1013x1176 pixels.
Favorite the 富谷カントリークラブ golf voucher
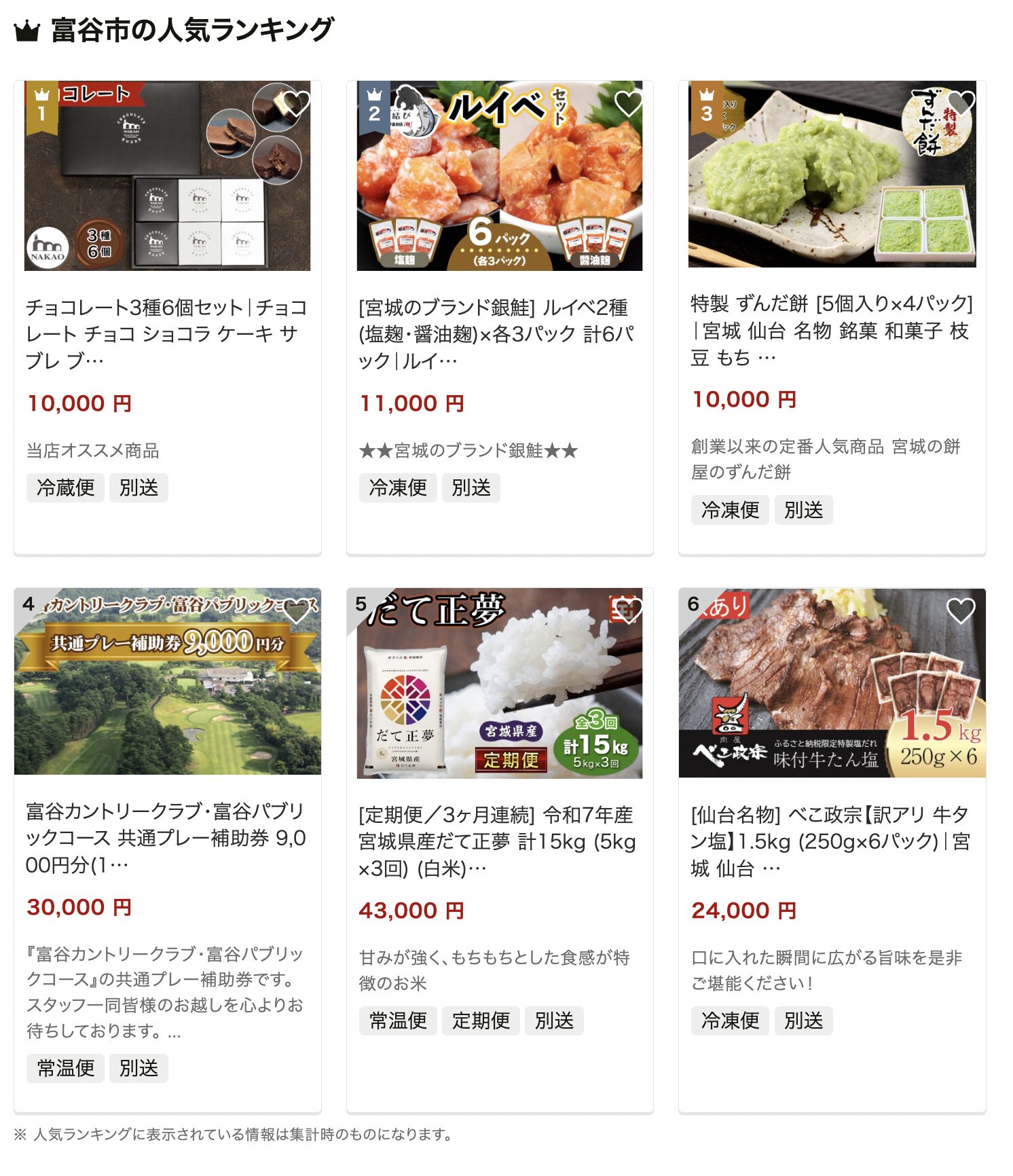pos(296,611)
